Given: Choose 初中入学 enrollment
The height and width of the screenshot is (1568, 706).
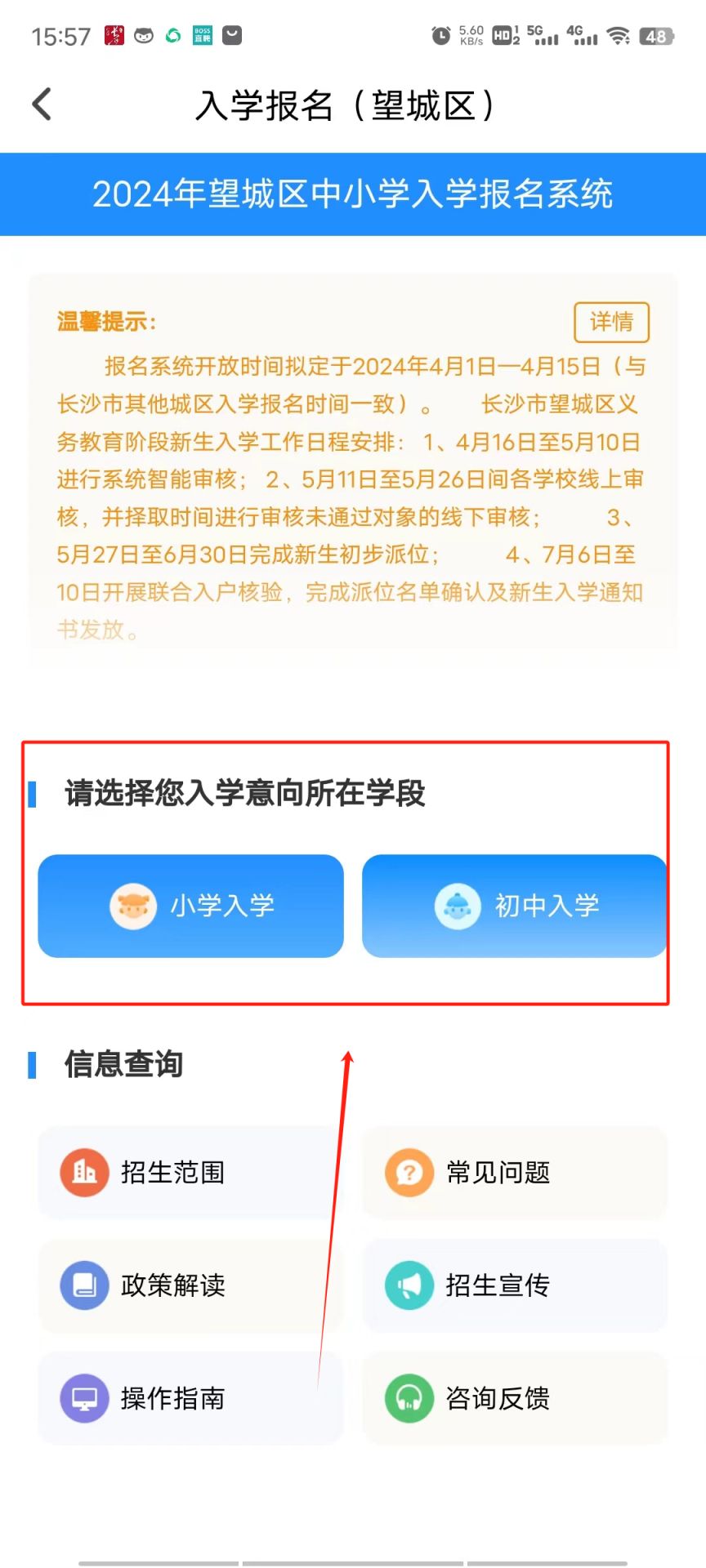Looking at the screenshot, I should coord(515,906).
